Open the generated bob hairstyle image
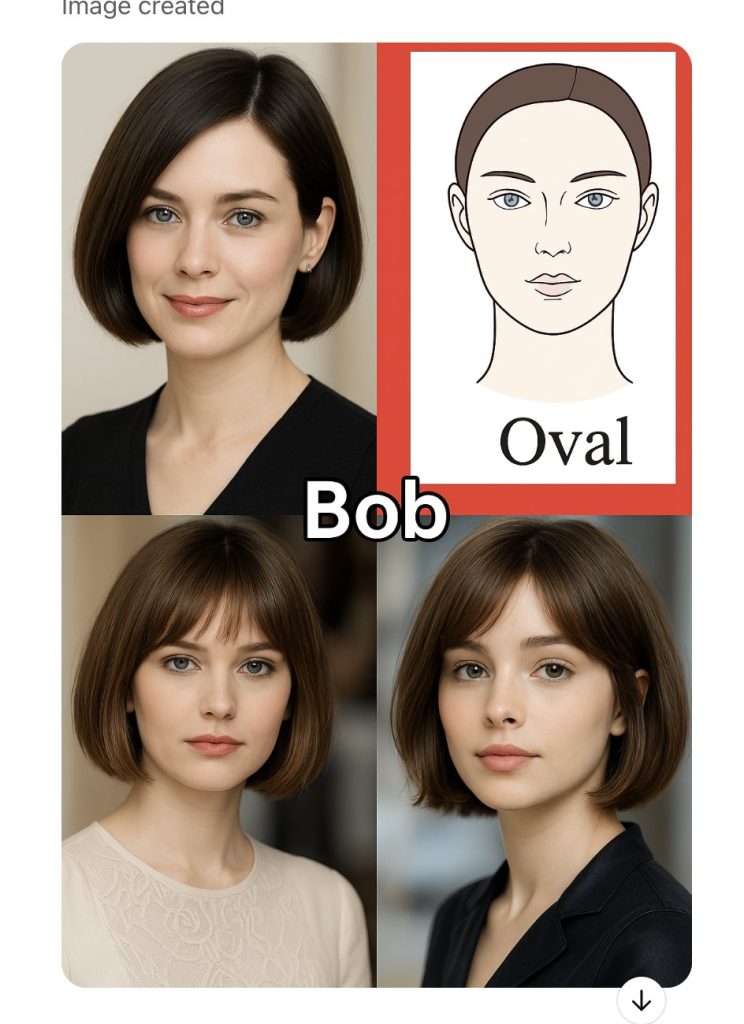 376,514
